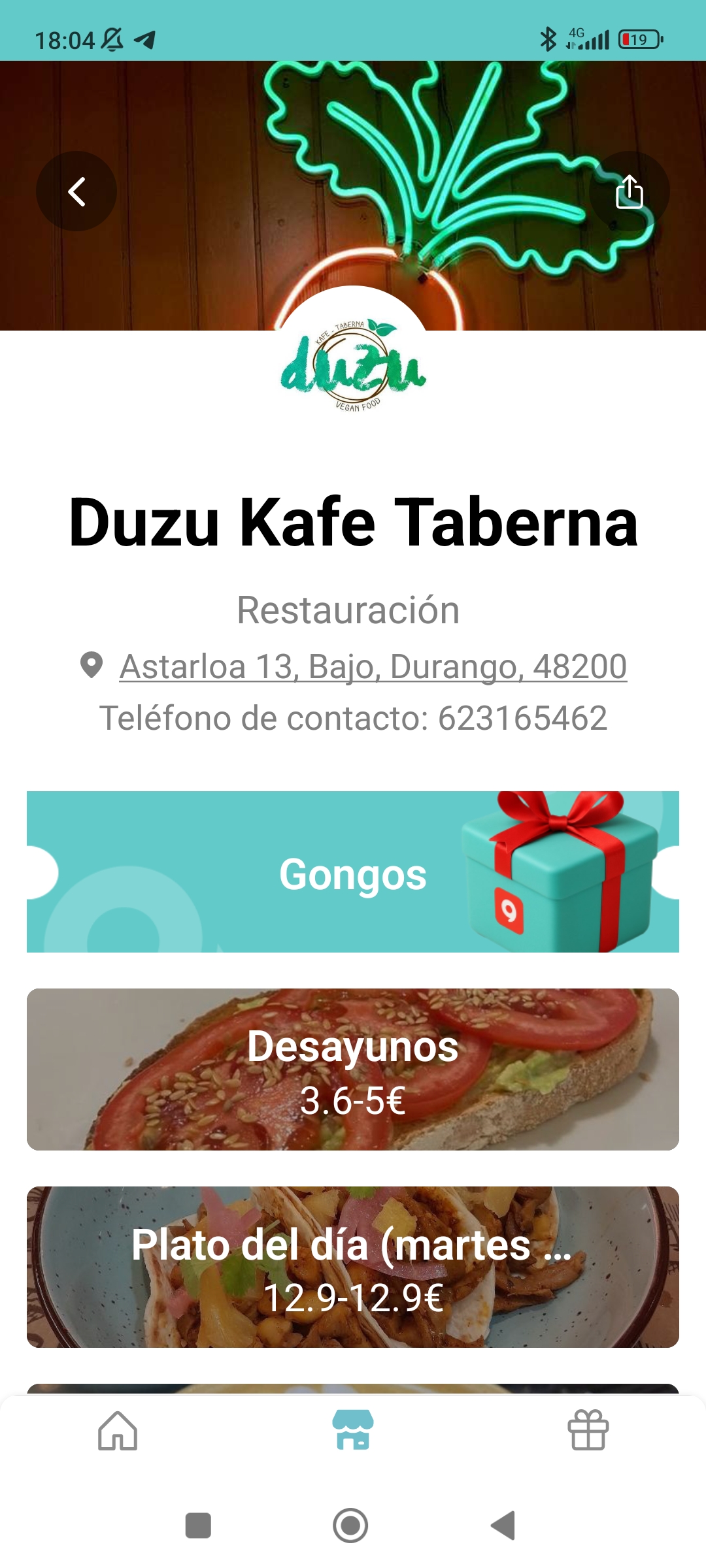
Task: Select the shops tab
Action: (353, 1431)
